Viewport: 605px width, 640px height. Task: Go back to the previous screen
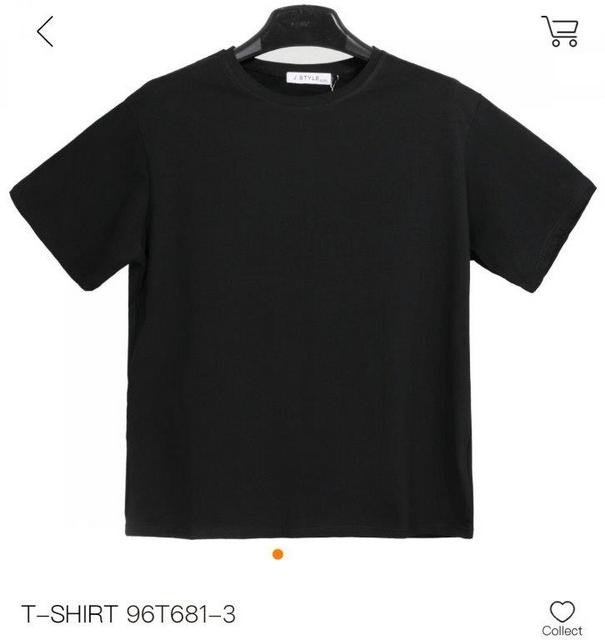(x=45, y=32)
